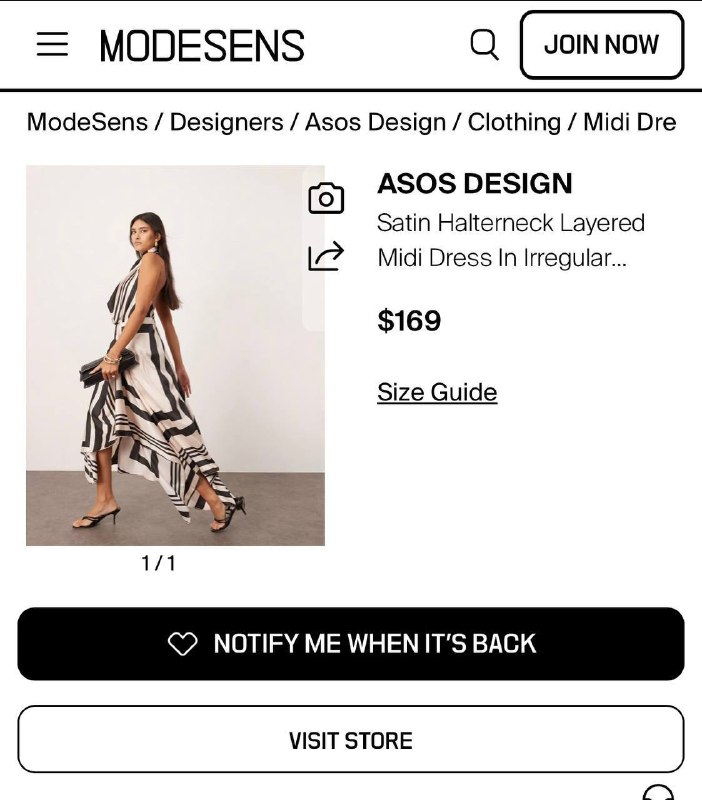Open the ModeSens breadcrumb link

point(86,122)
